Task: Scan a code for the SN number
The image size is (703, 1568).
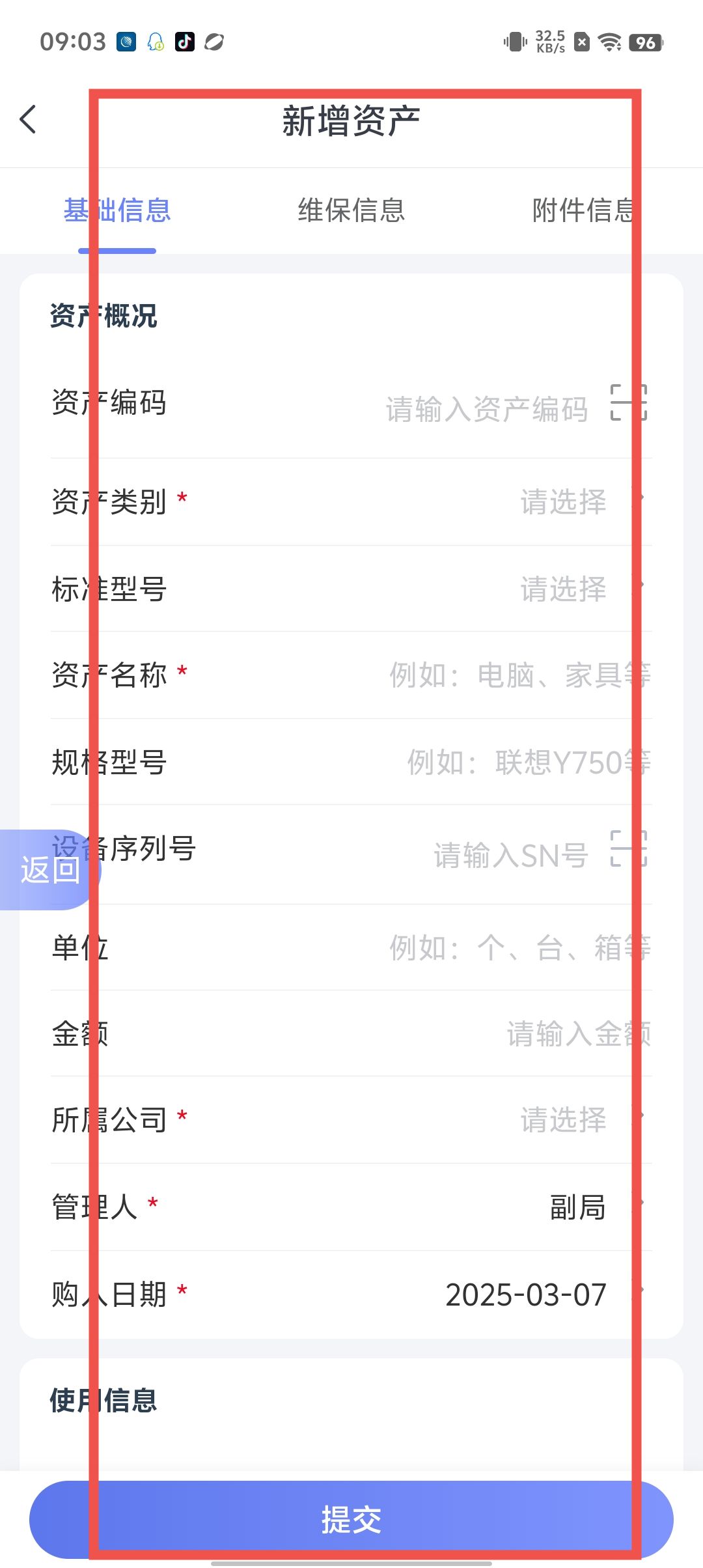Action: coord(628,848)
